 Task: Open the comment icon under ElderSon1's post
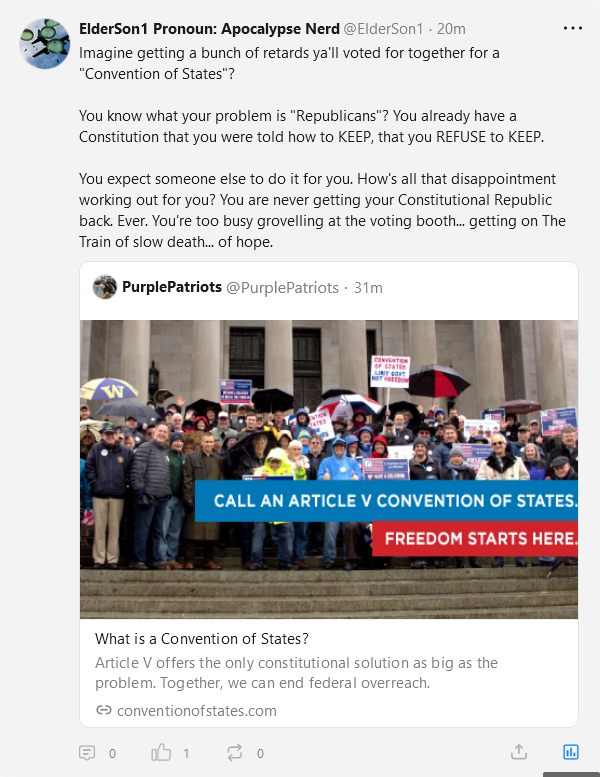[87, 752]
